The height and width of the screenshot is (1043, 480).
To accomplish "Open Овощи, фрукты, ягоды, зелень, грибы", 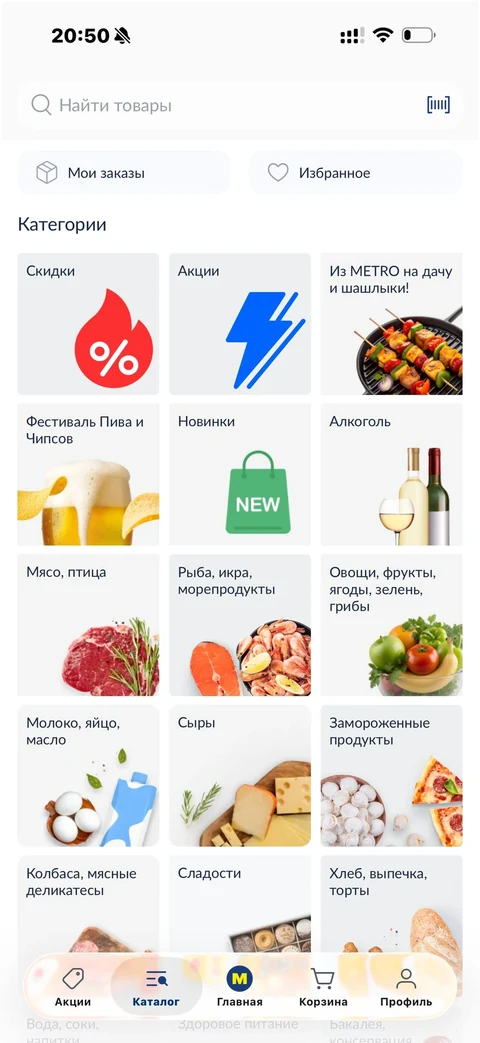I will pos(392,625).
